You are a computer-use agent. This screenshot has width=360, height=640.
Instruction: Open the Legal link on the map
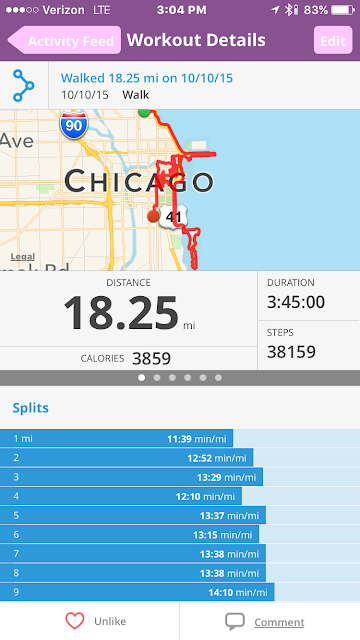pyautogui.click(x=22, y=257)
